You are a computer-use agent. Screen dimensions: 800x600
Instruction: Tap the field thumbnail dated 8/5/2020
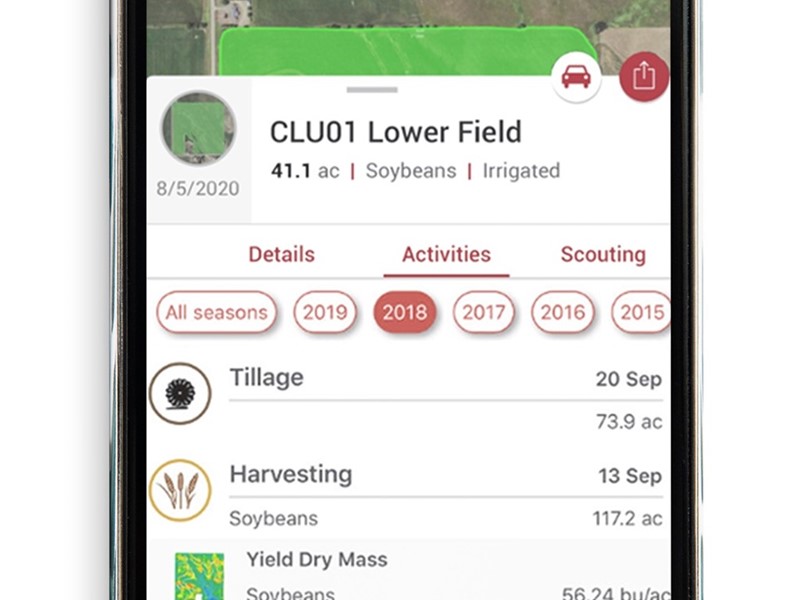click(x=198, y=128)
